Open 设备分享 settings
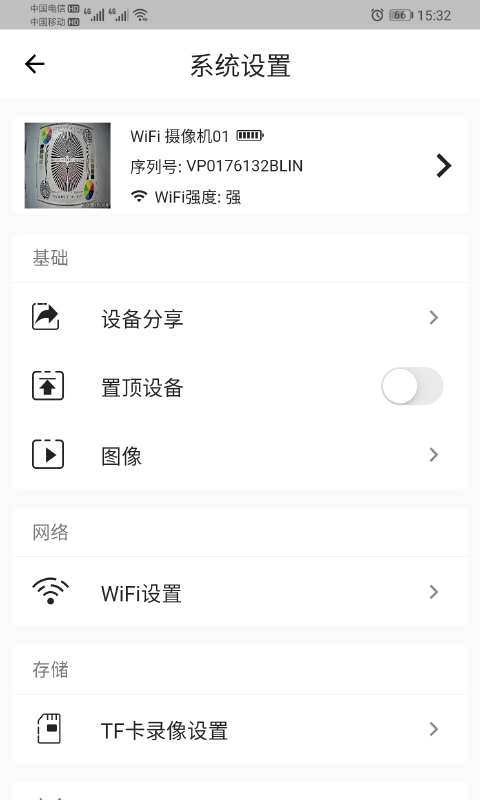The image size is (480, 800). point(240,317)
